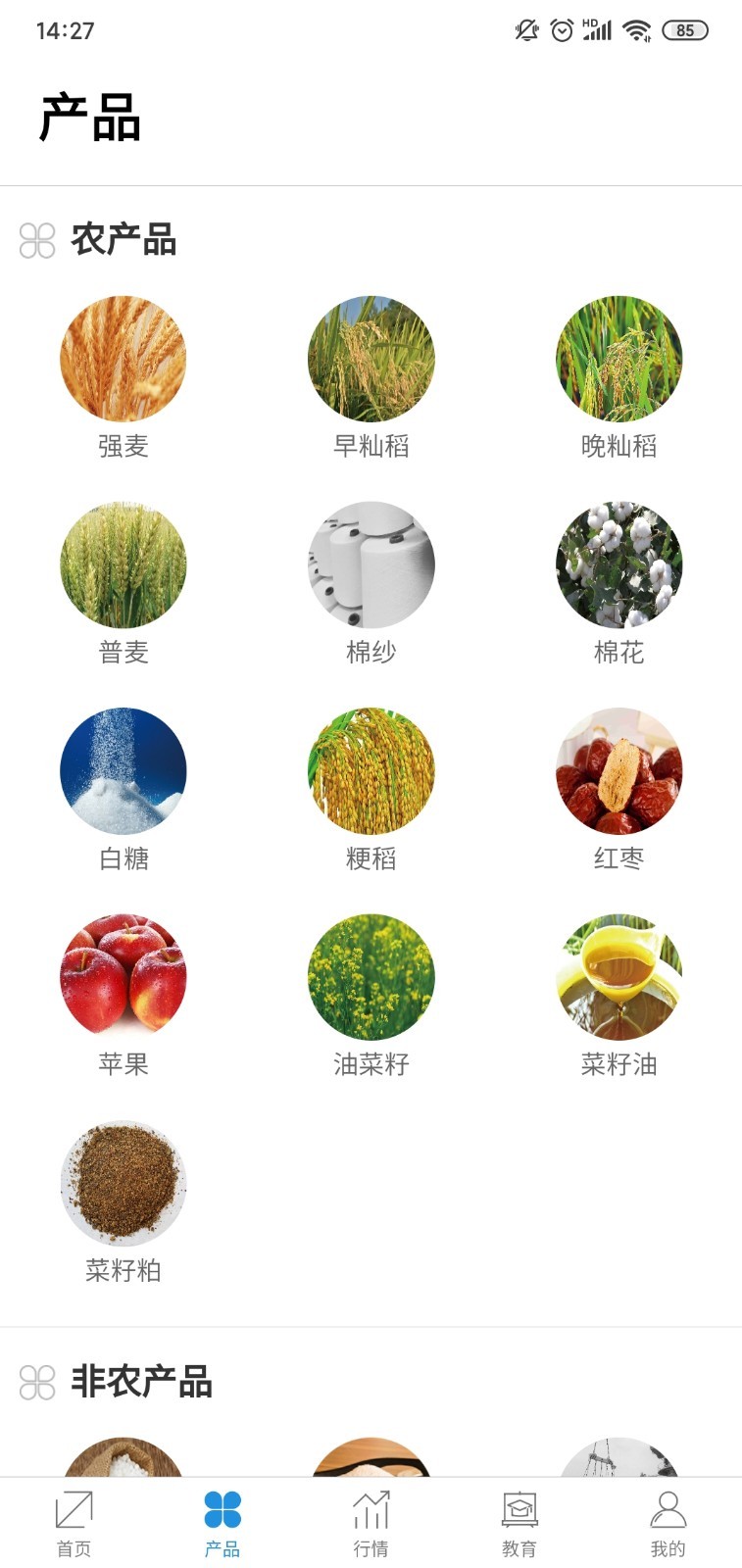Open the 白糖 white sugar product
This screenshot has width=742, height=1568.
coord(124,771)
